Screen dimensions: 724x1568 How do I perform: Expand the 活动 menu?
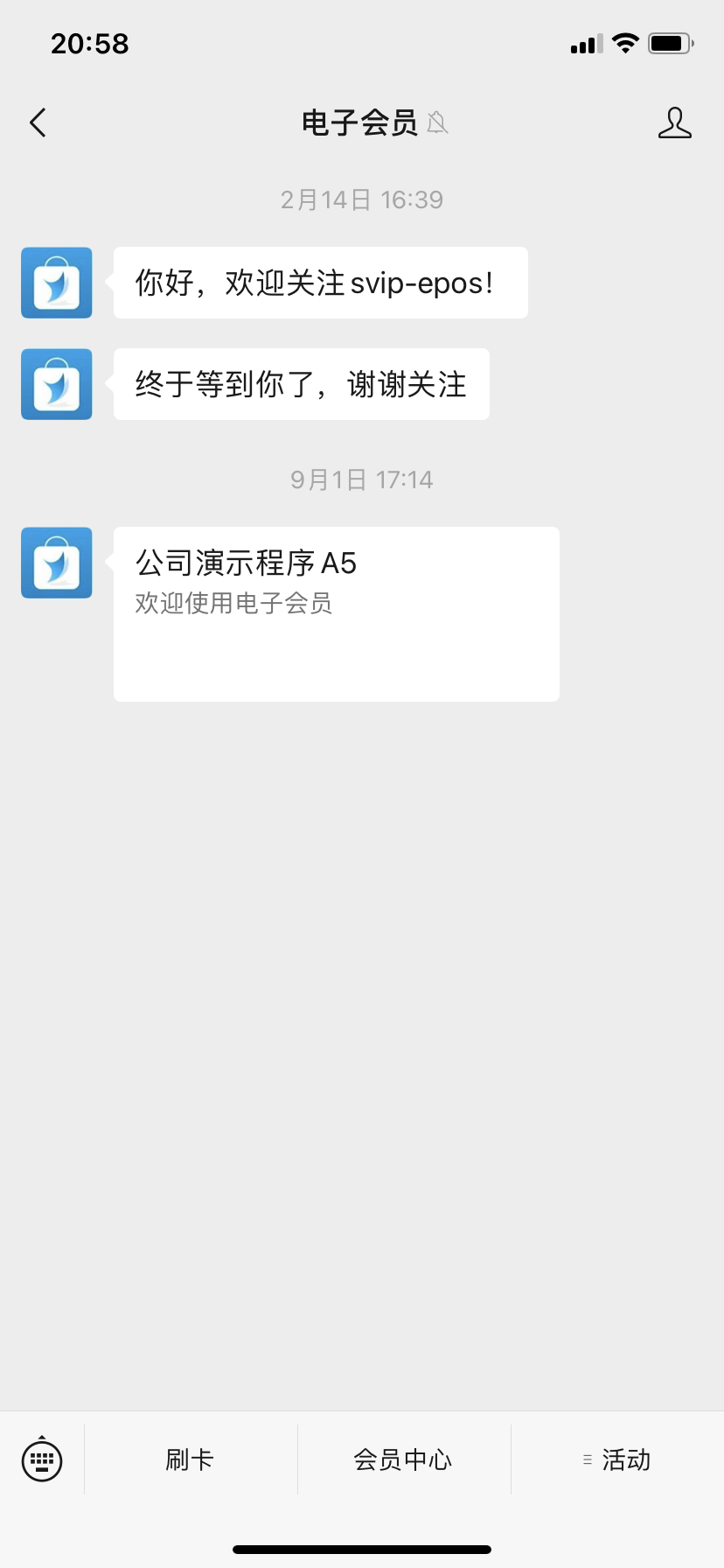617,1459
